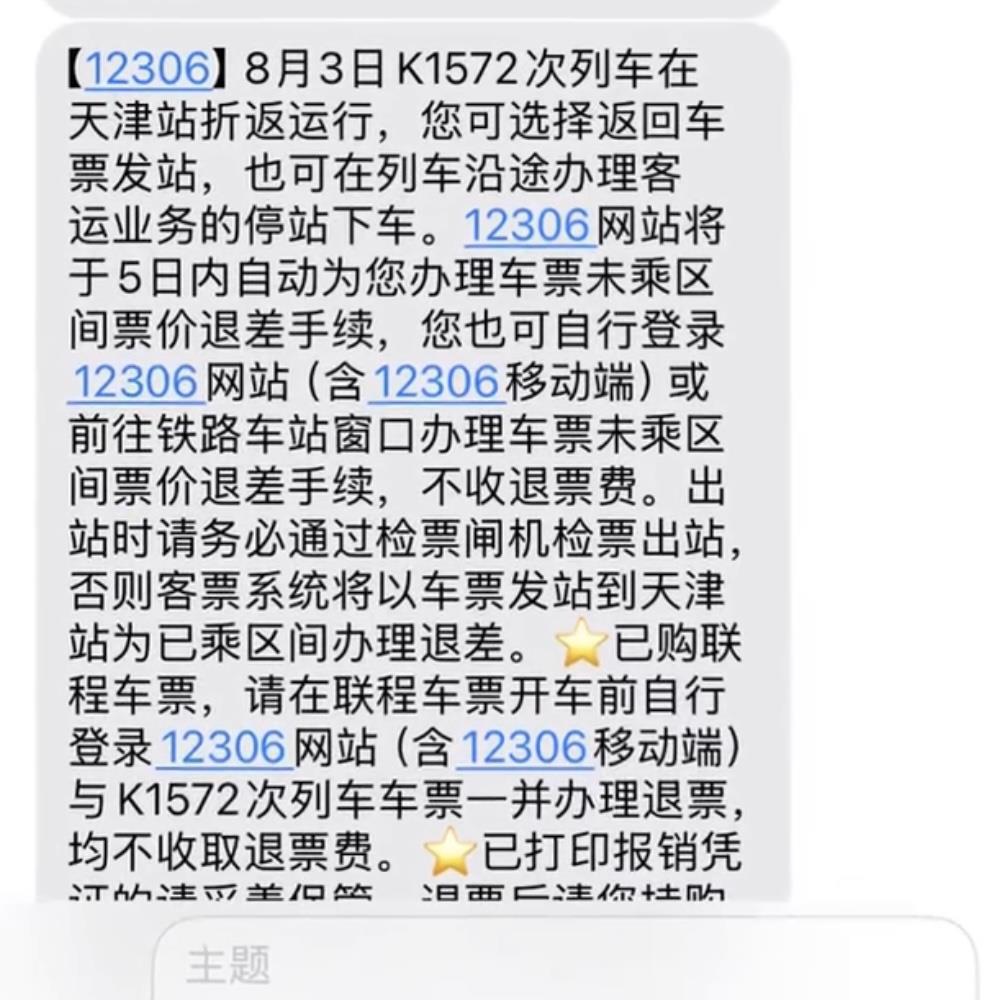Tap the 主题 subject input field
Screen dimensions: 995x1000
[x=560, y=966]
